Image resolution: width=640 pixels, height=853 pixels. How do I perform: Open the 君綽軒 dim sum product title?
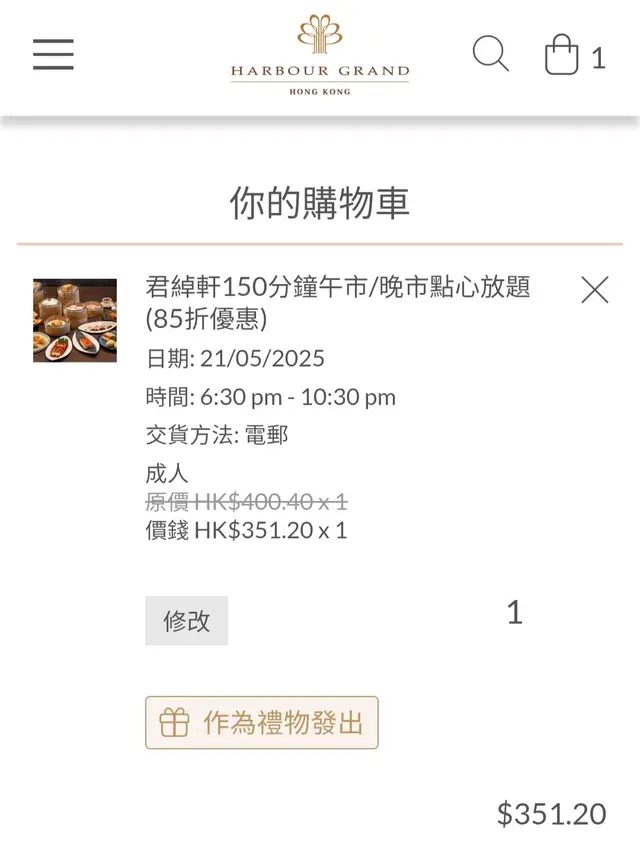tap(338, 302)
